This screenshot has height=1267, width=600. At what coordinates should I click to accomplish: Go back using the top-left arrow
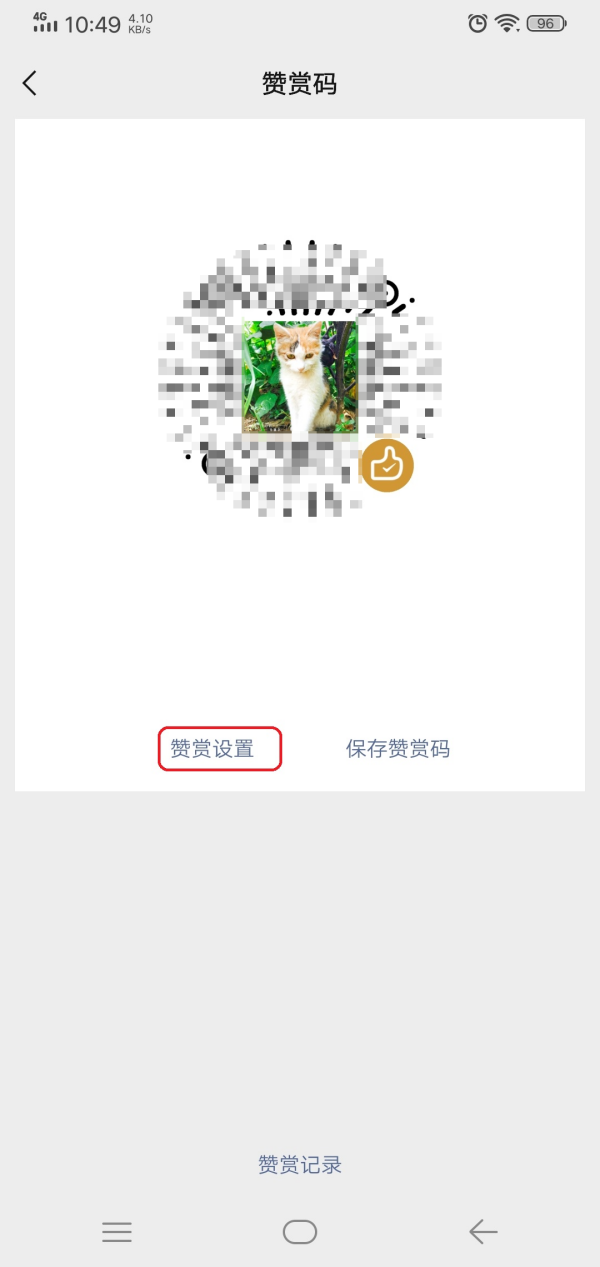click(x=30, y=84)
